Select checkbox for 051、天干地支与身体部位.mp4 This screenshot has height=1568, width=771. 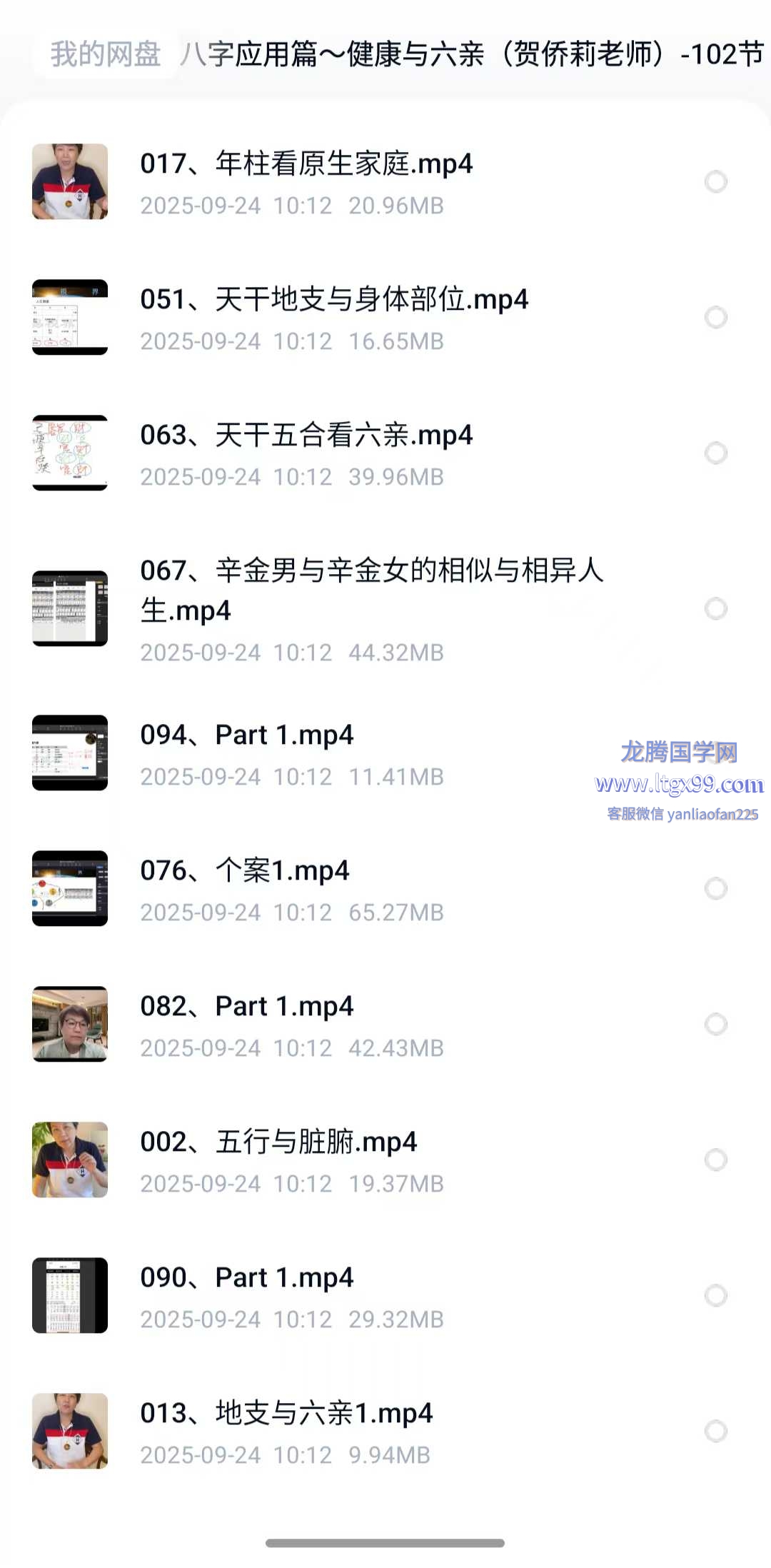point(715,317)
